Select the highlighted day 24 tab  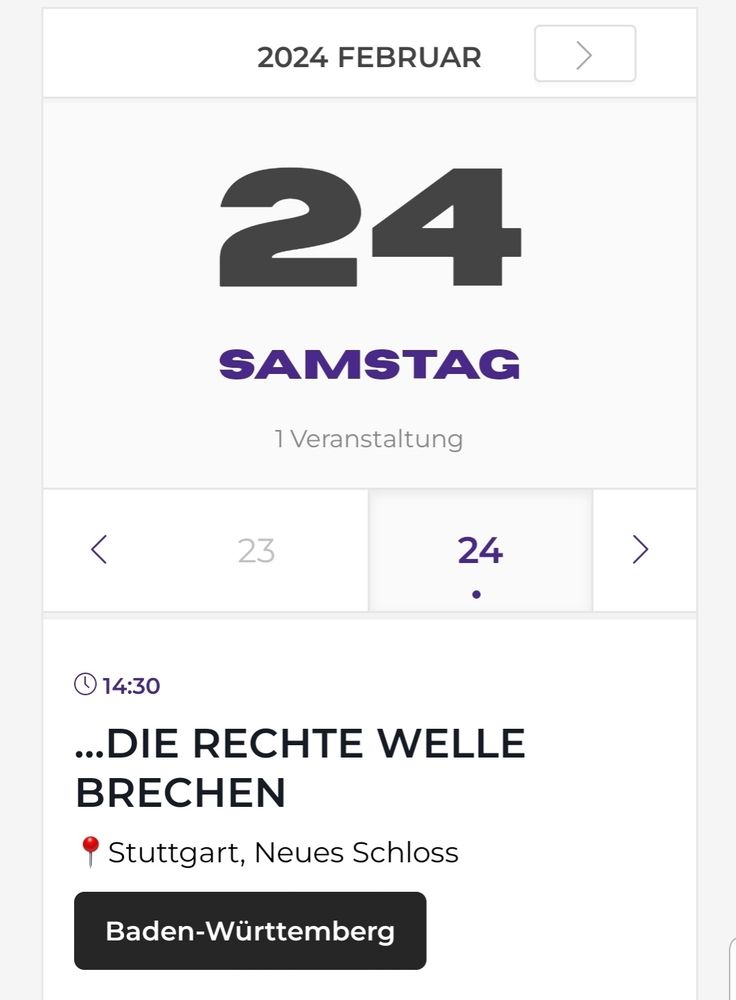481,549
